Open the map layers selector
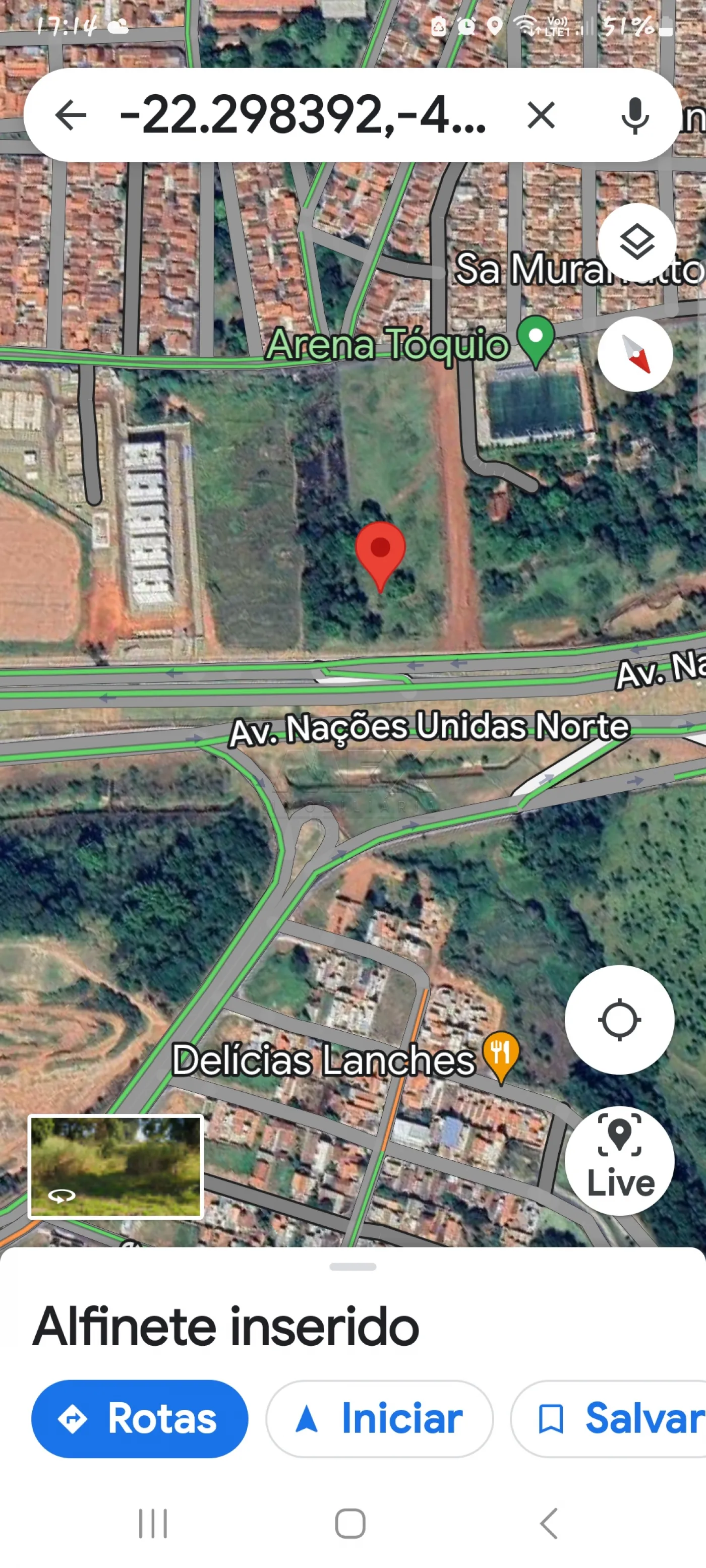Image resolution: width=706 pixels, height=1568 pixels. point(636,242)
